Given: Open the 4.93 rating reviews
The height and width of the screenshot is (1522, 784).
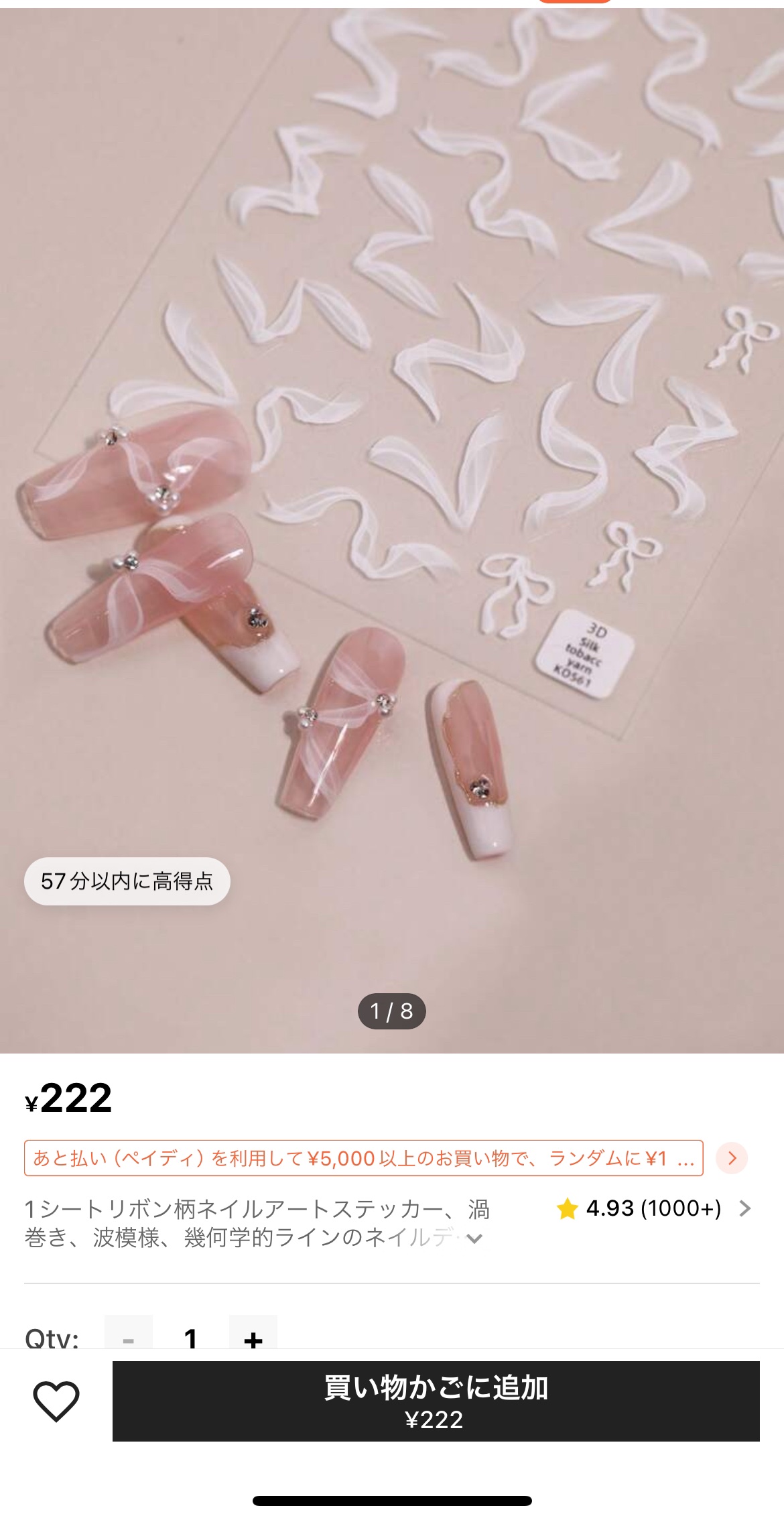Looking at the screenshot, I should click(x=653, y=1208).
